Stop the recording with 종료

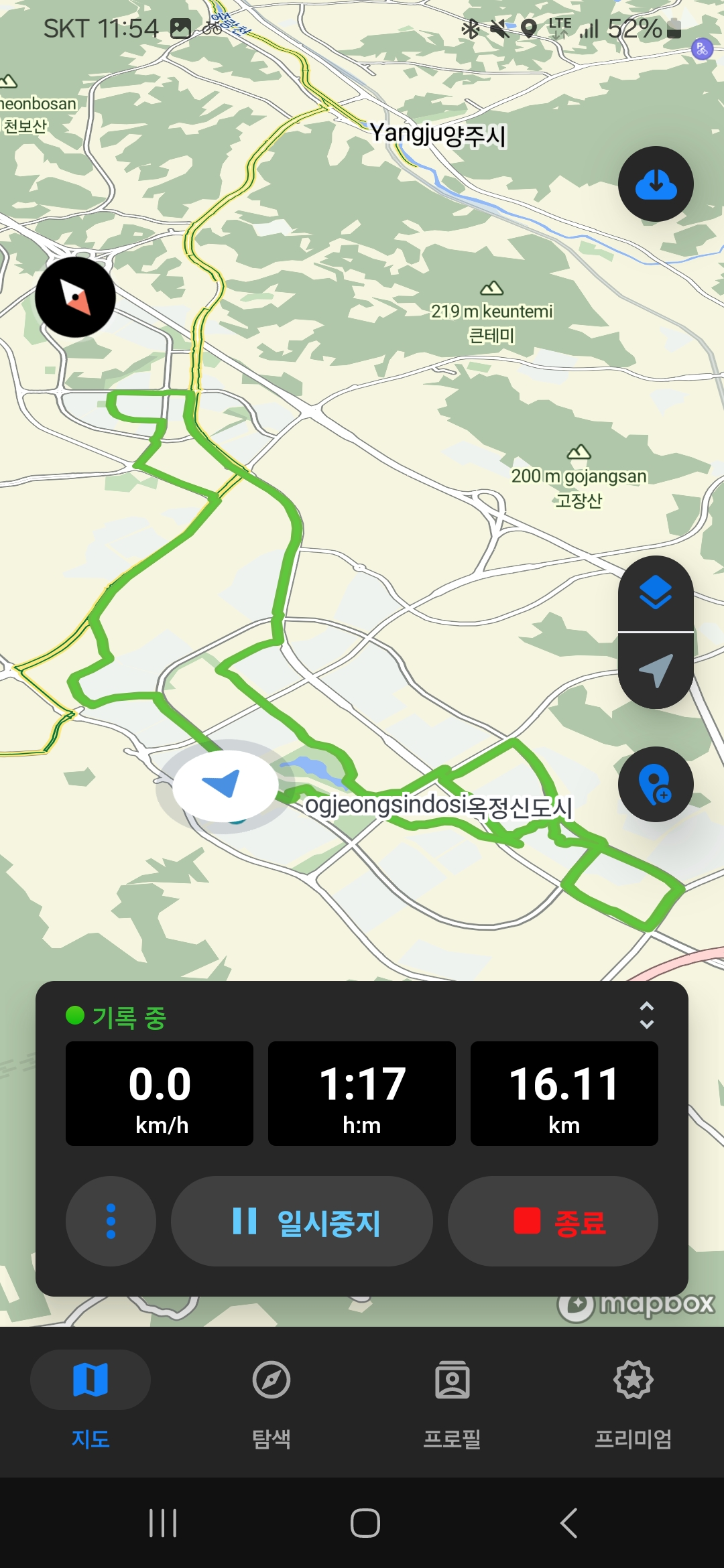(552, 1221)
